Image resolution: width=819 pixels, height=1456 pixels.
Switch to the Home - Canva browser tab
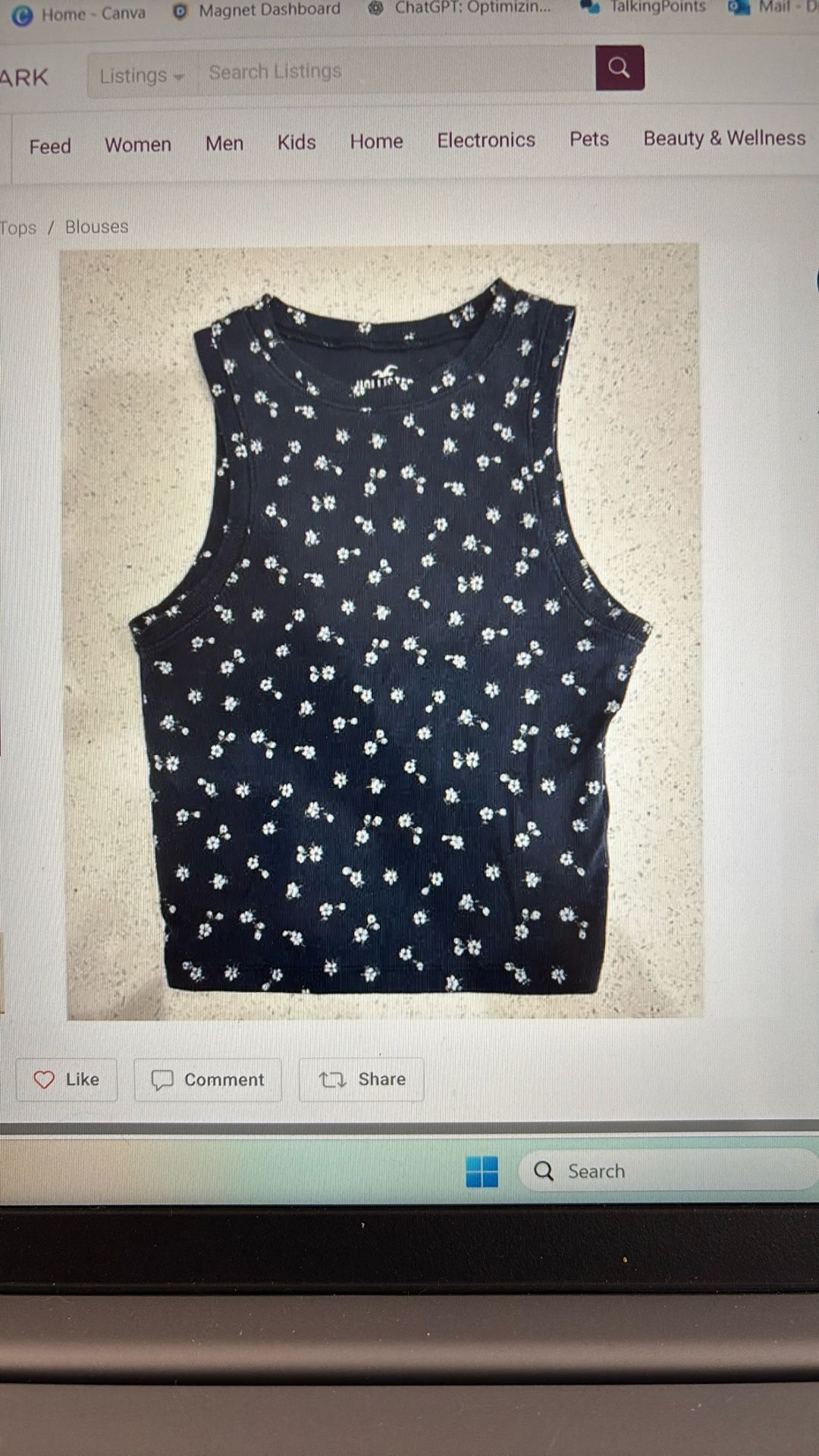click(x=83, y=11)
